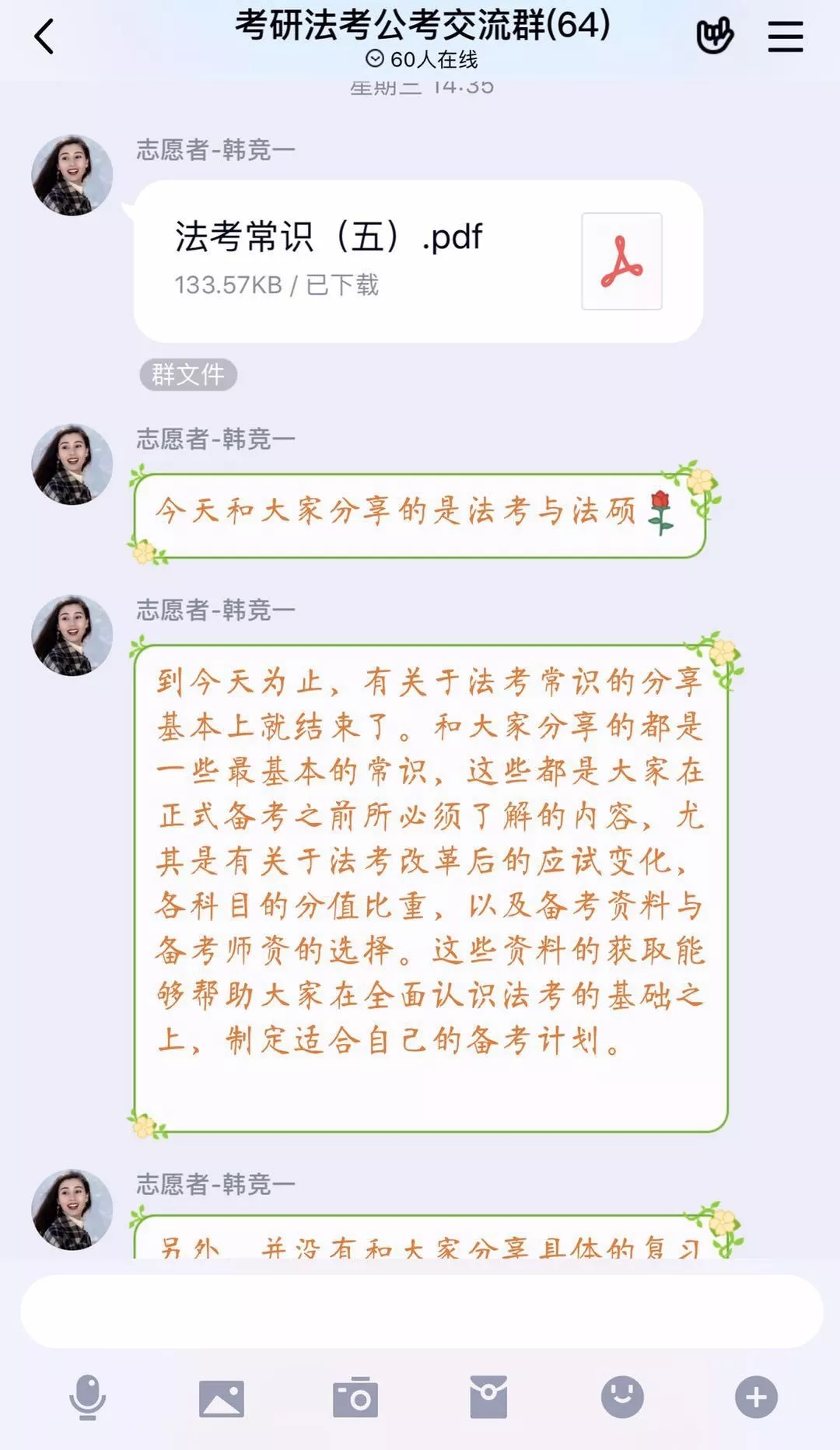
Task: Pick a photo from the gallery
Action: point(222,1398)
